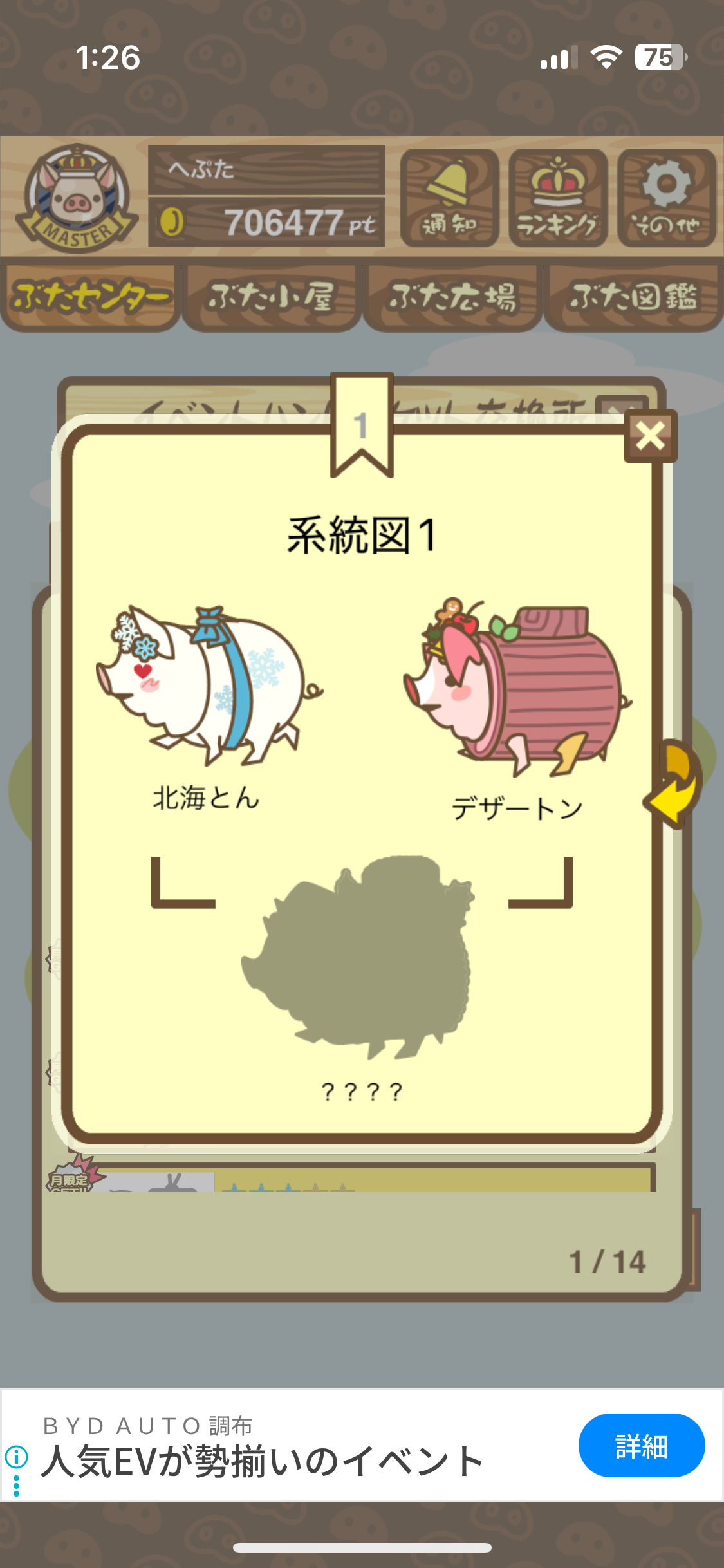Open the その他 gear menu
724x1568 pixels.
(x=667, y=198)
